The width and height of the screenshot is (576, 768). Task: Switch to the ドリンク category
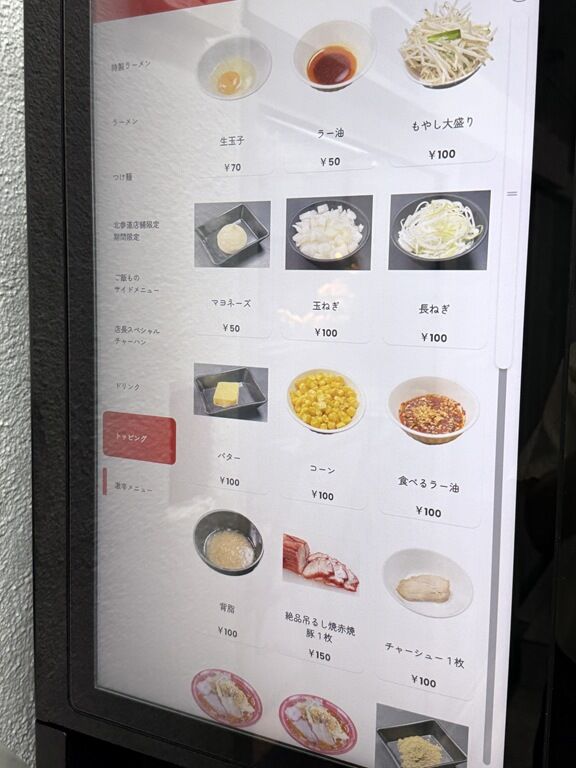coord(127,386)
